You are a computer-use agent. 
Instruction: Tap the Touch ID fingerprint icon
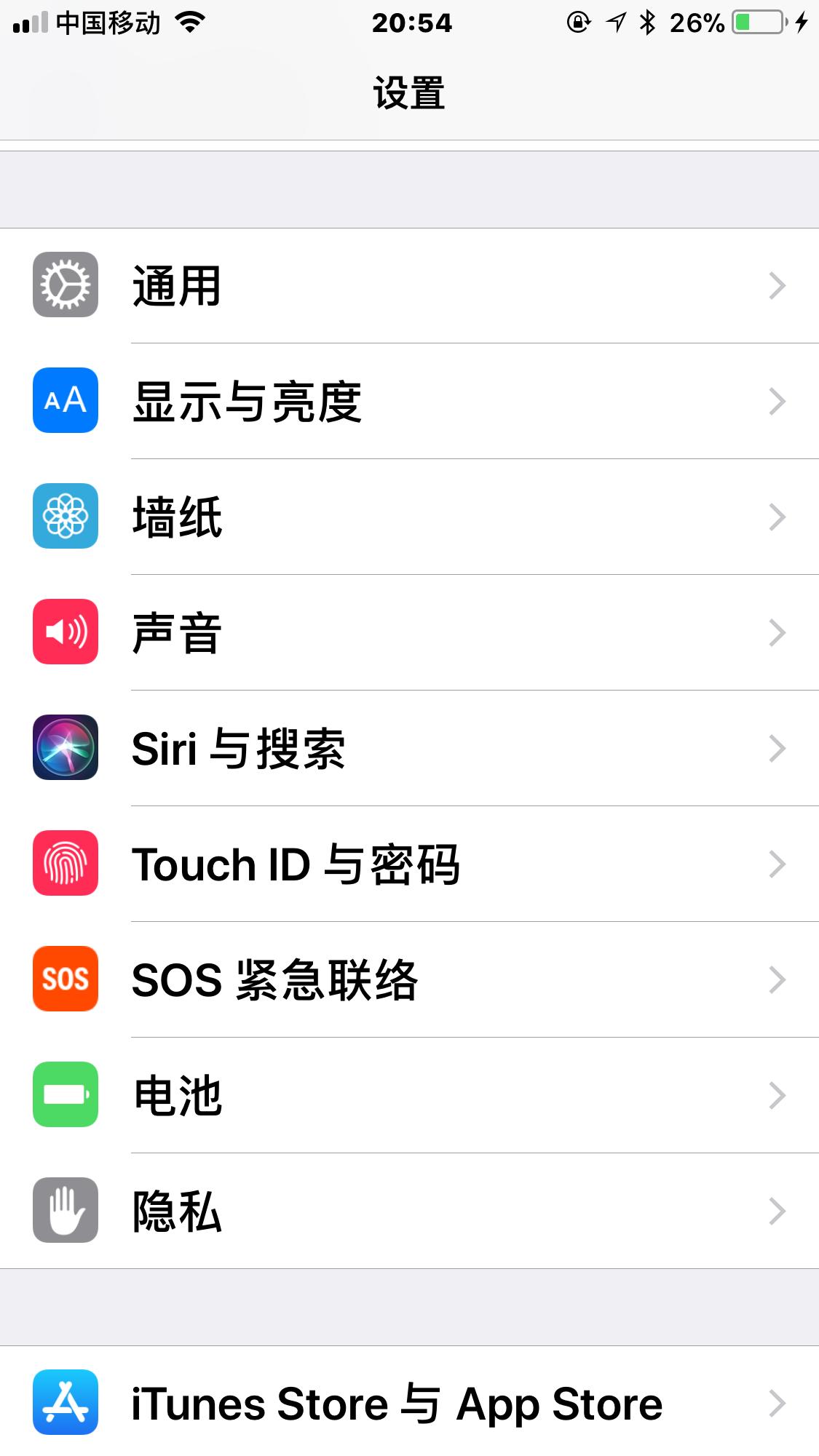64,864
